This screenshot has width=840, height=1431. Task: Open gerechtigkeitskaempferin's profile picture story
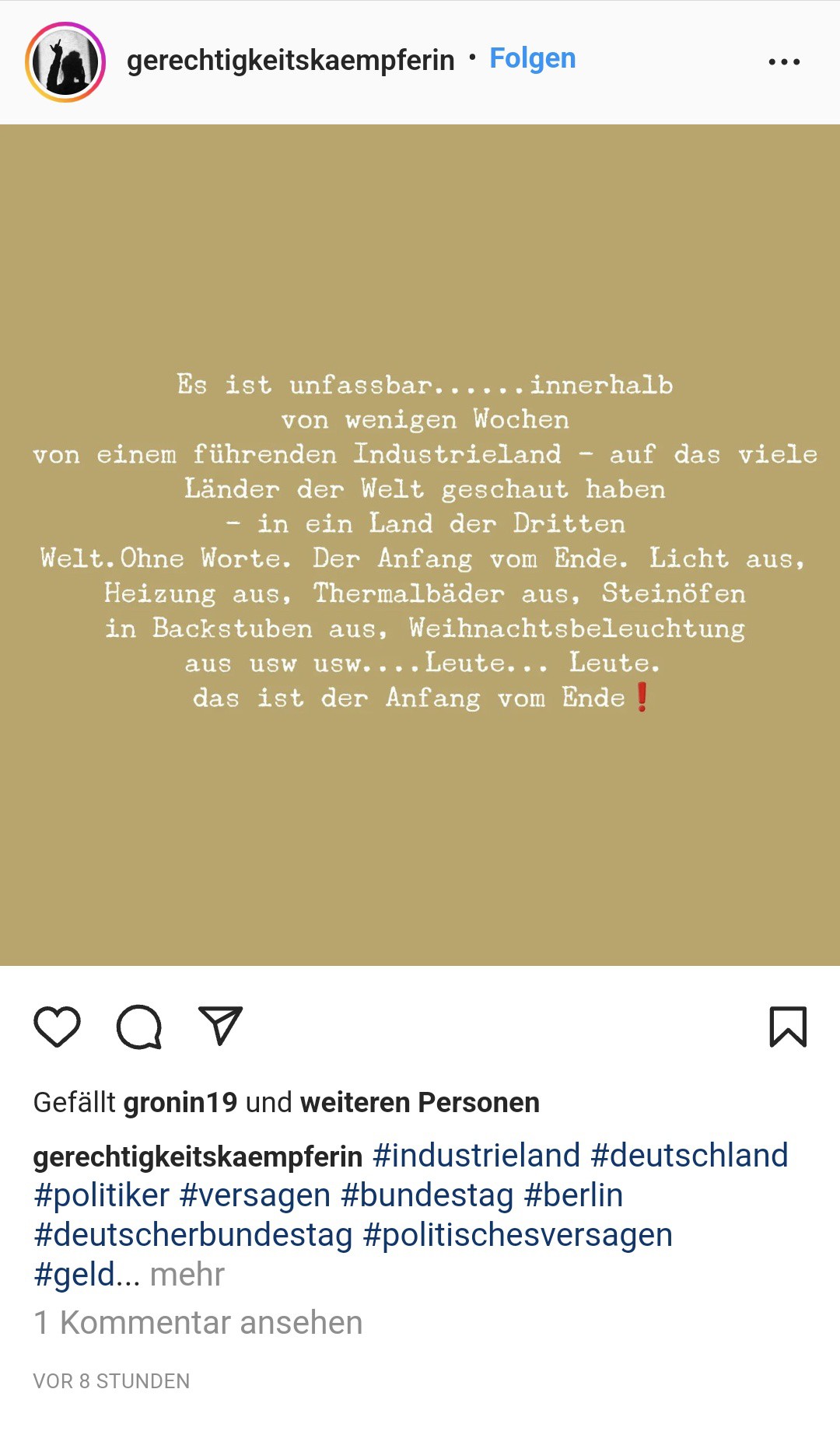pyautogui.click(x=65, y=62)
